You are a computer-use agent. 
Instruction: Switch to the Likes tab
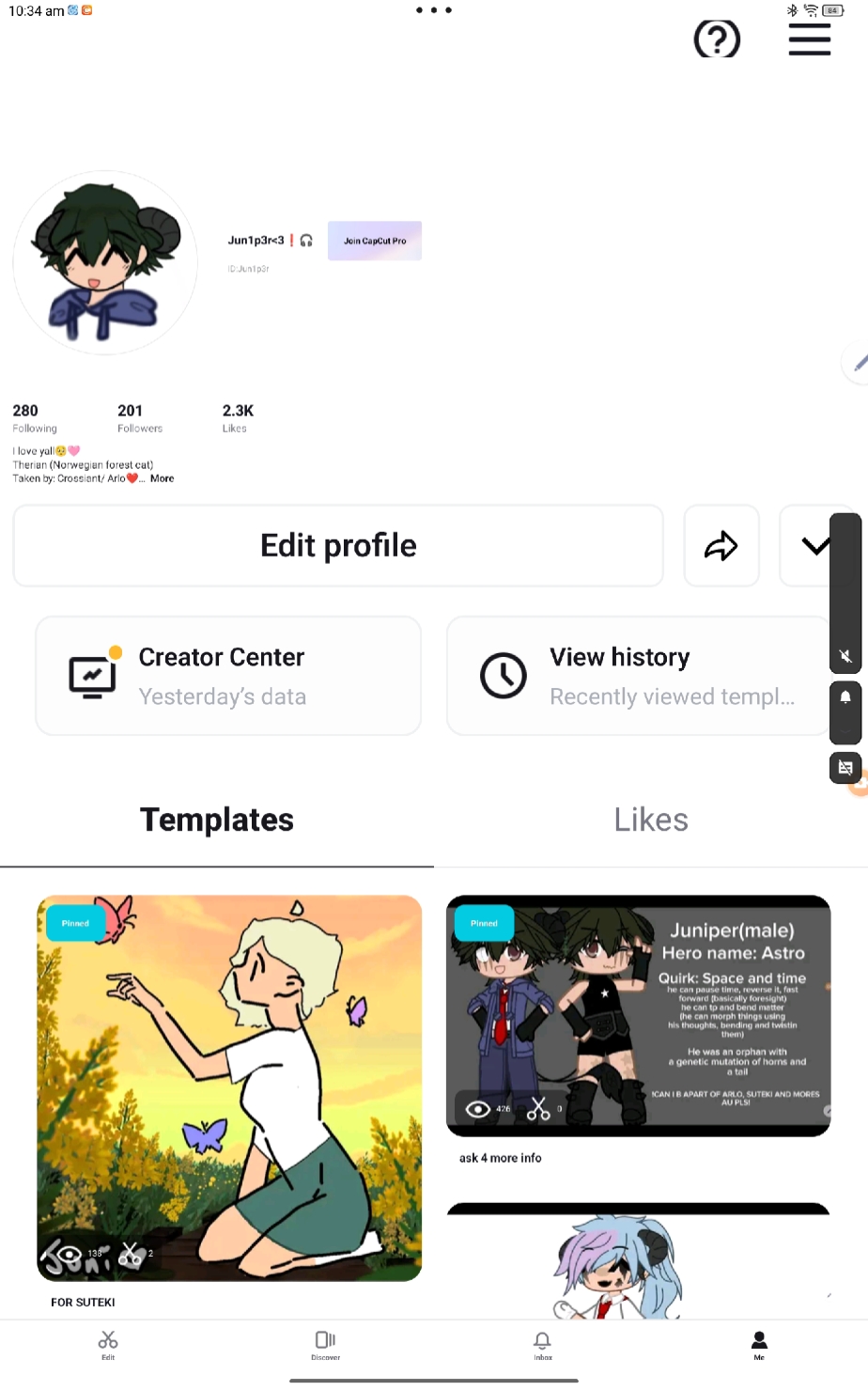(651, 820)
